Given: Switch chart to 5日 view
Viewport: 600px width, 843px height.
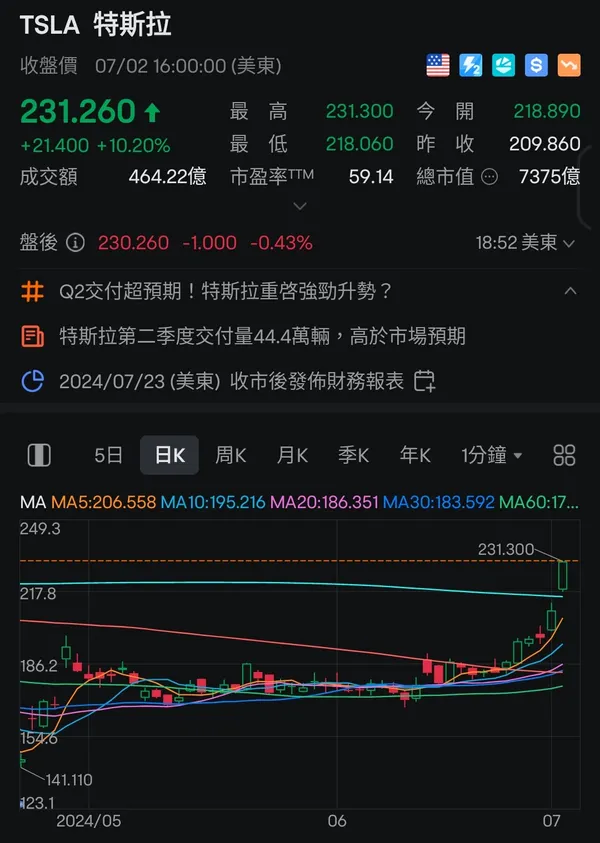Looking at the screenshot, I should (x=108, y=455).
